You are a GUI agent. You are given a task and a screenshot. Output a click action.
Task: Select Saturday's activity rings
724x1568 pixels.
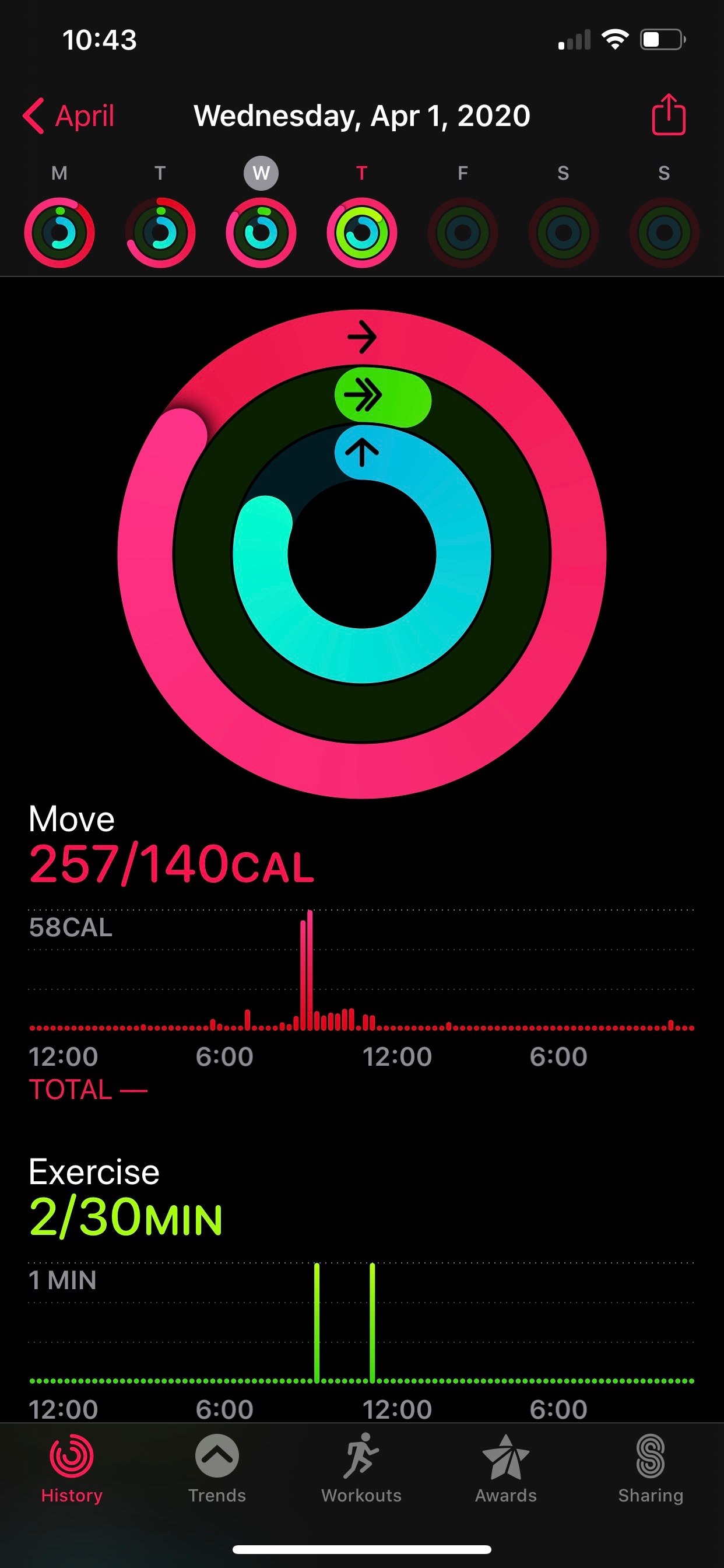563,232
